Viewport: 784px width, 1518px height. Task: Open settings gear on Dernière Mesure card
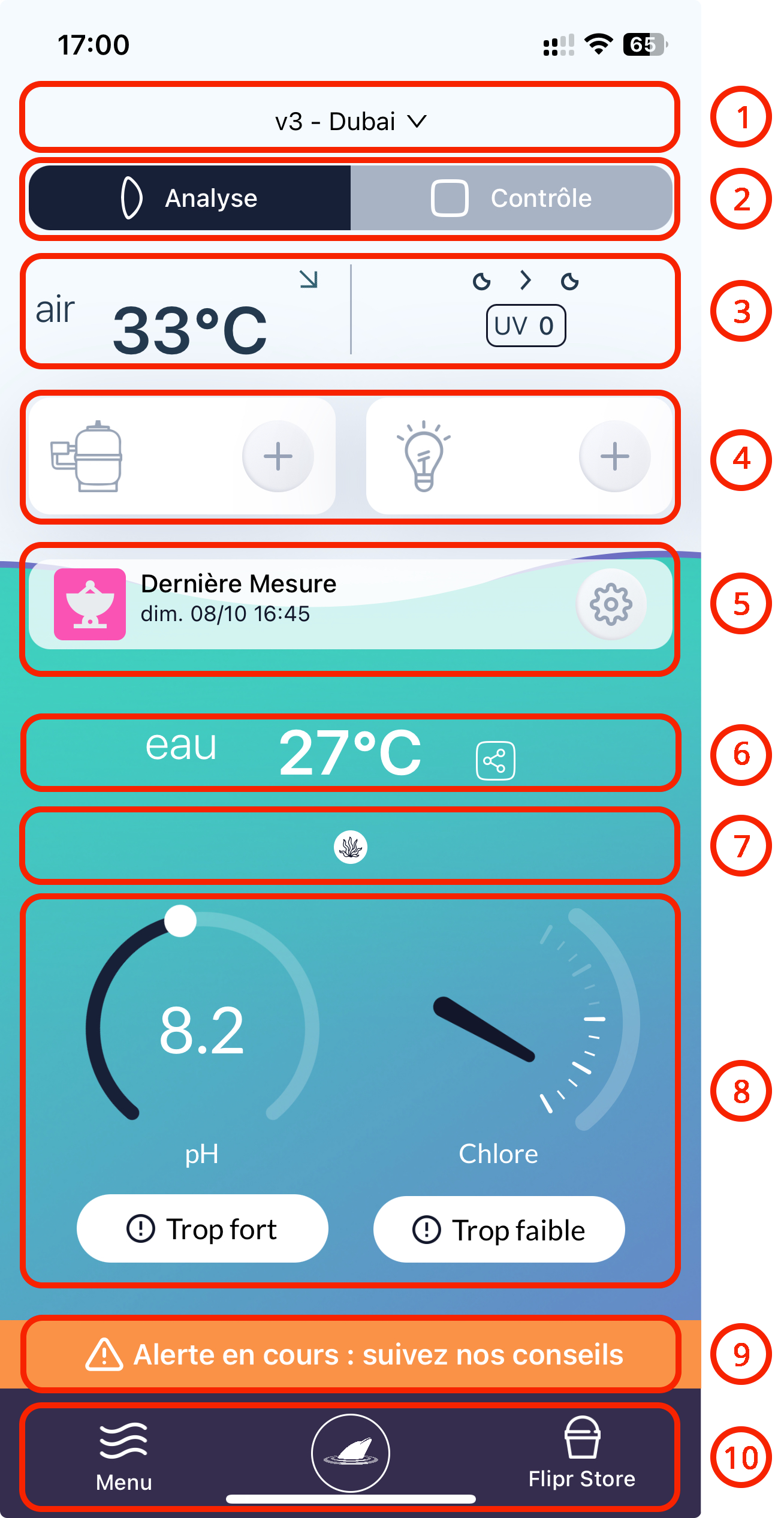click(611, 604)
